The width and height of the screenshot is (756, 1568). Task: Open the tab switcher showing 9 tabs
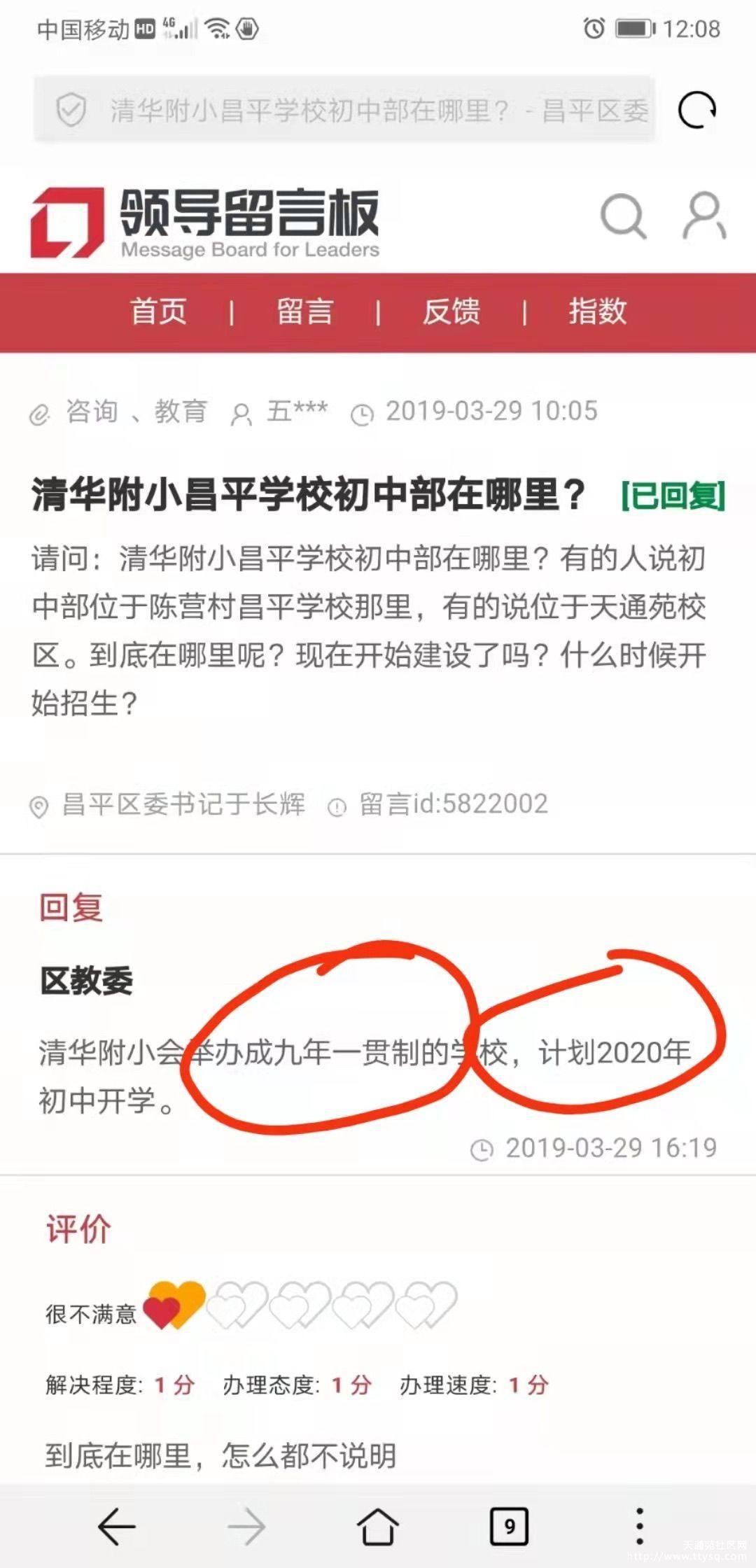(509, 1526)
